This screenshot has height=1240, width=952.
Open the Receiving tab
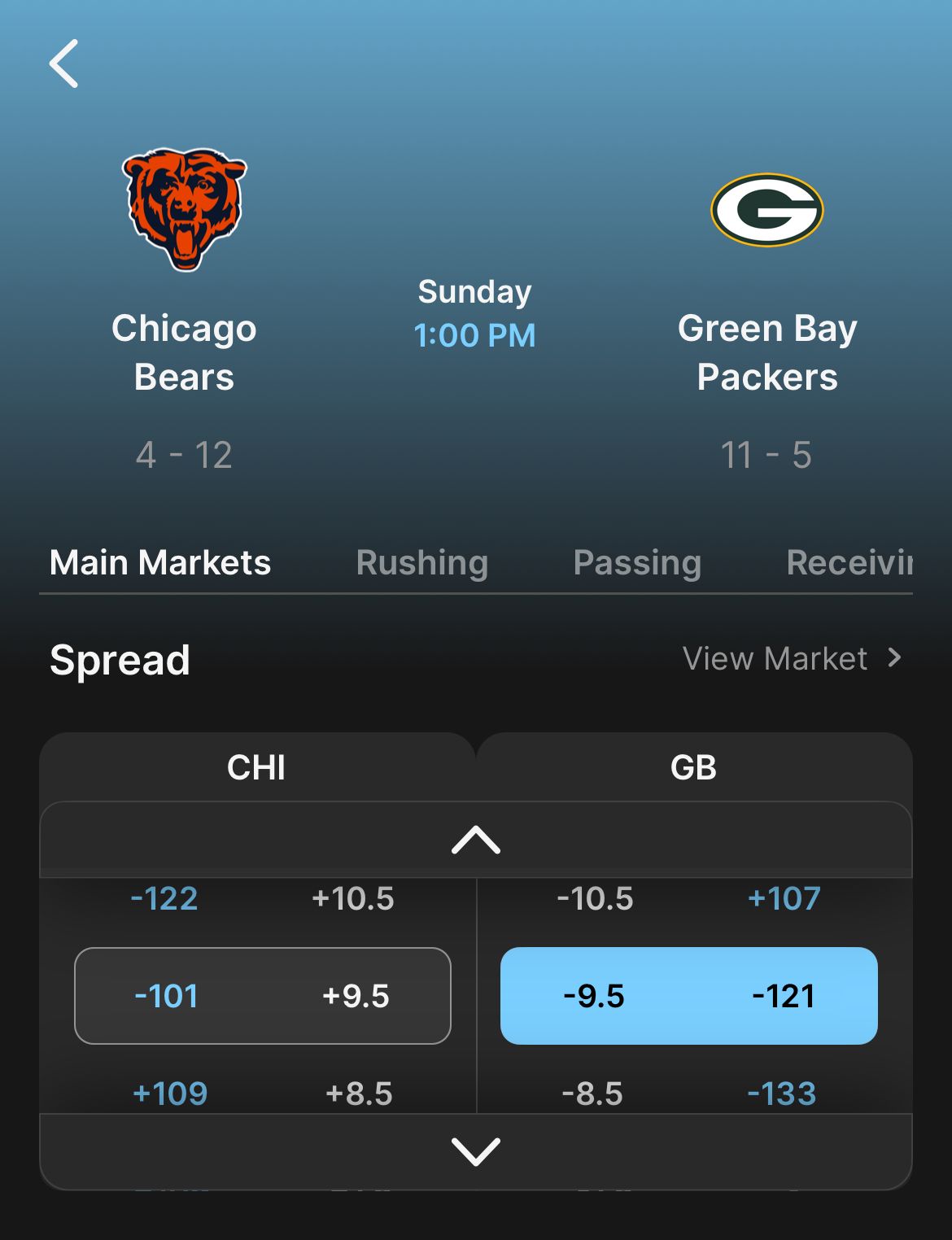[849, 562]
